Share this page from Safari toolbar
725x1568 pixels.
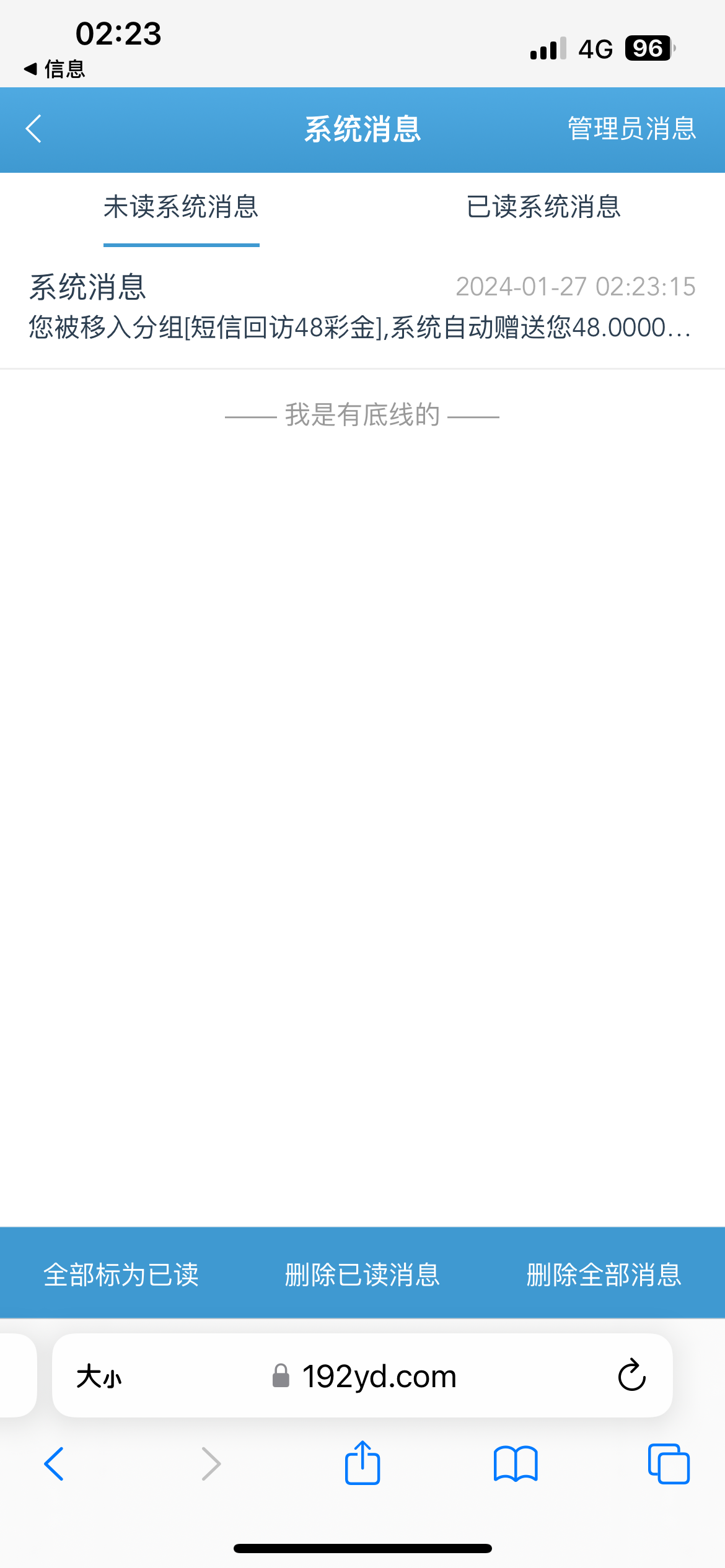tap(362, 1463)
